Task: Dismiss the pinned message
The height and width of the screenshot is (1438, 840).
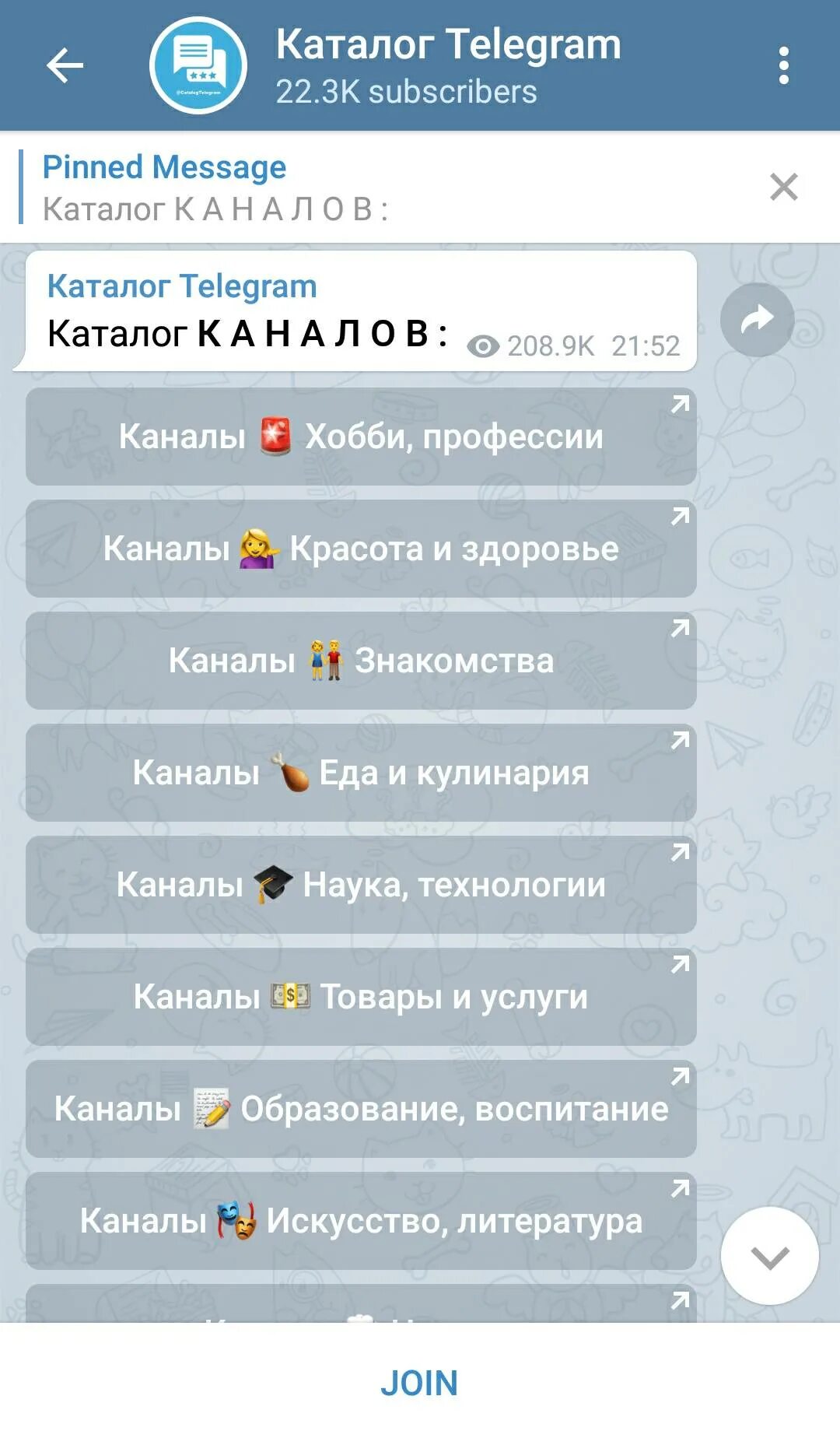Action: coord(783,187)
